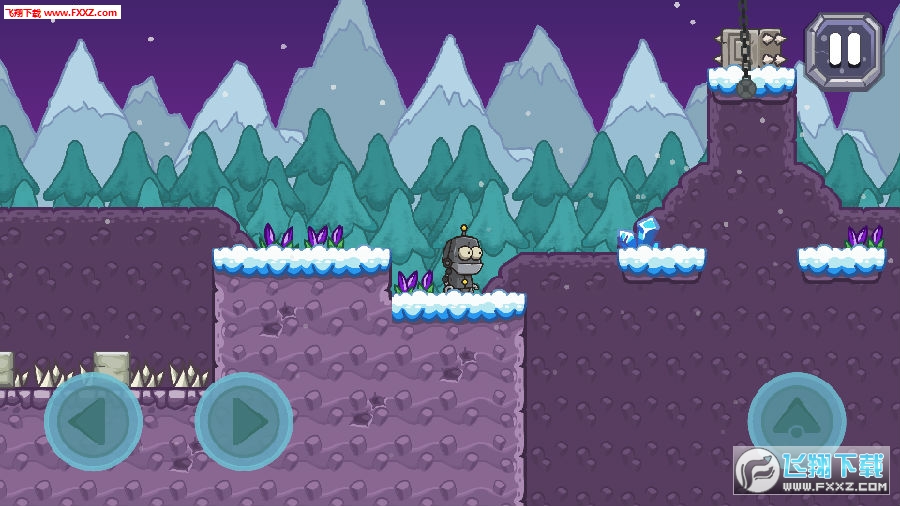Move the robot left with the left arrow
900x506 pixels.
click(x=93, y=422)
